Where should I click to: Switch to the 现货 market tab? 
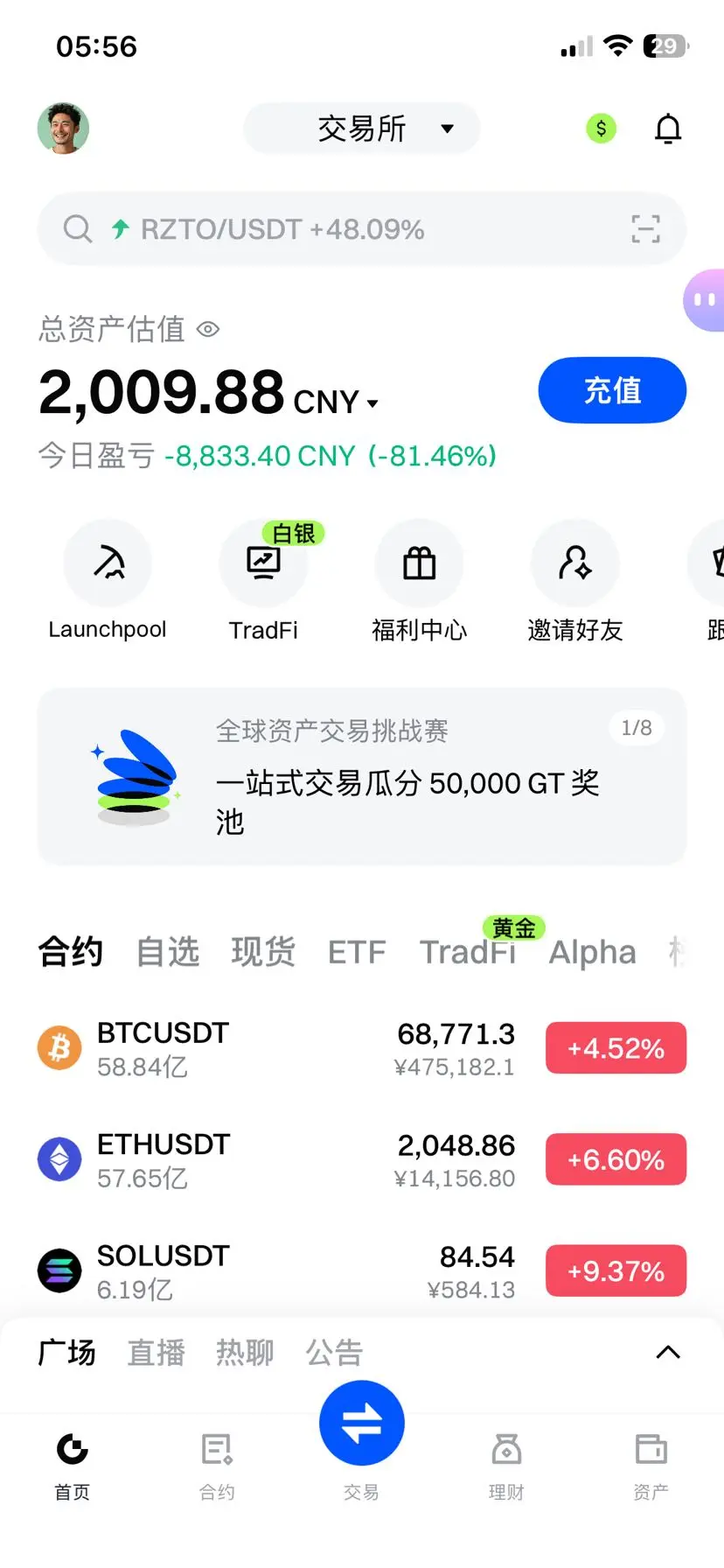tap(263, 952)
